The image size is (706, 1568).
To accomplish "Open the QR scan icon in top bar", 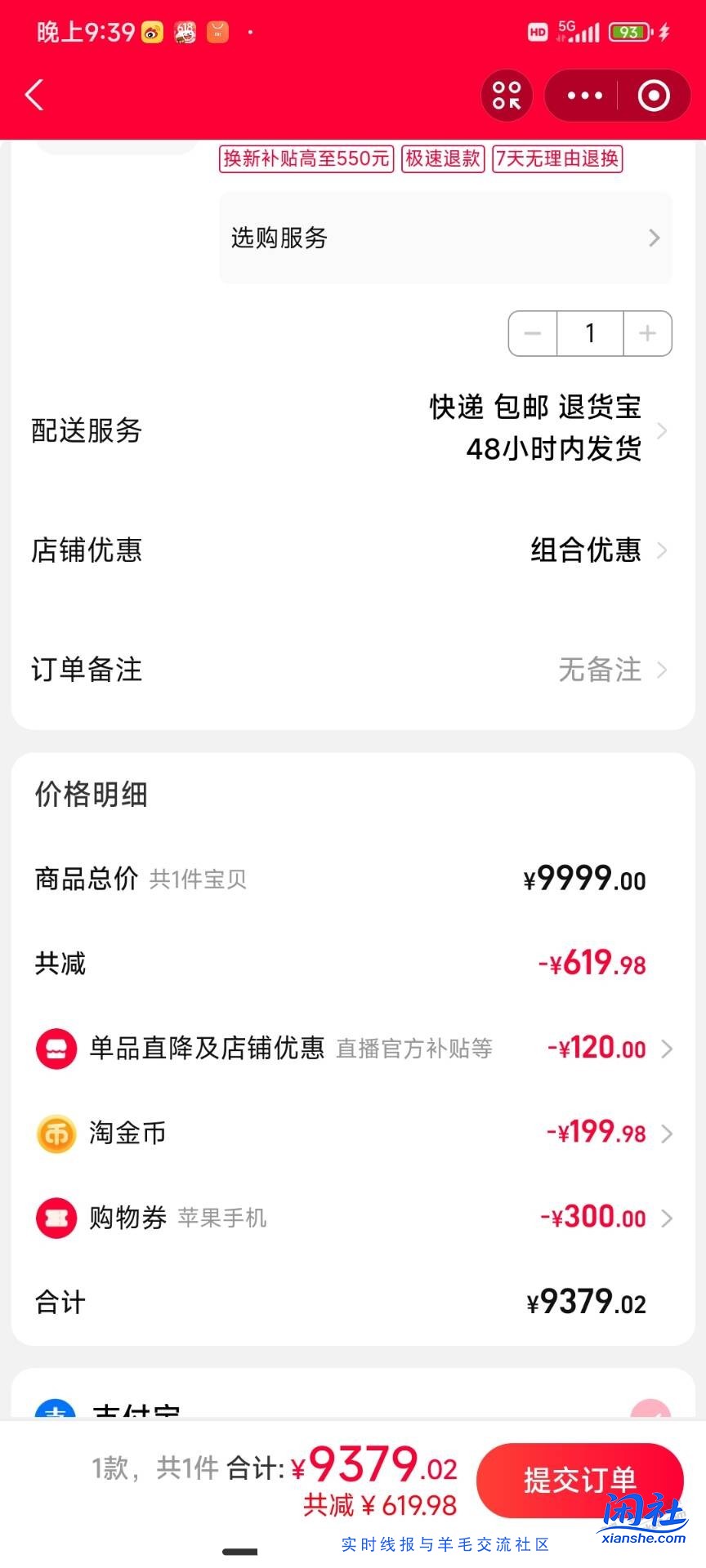I will (506, 96).
